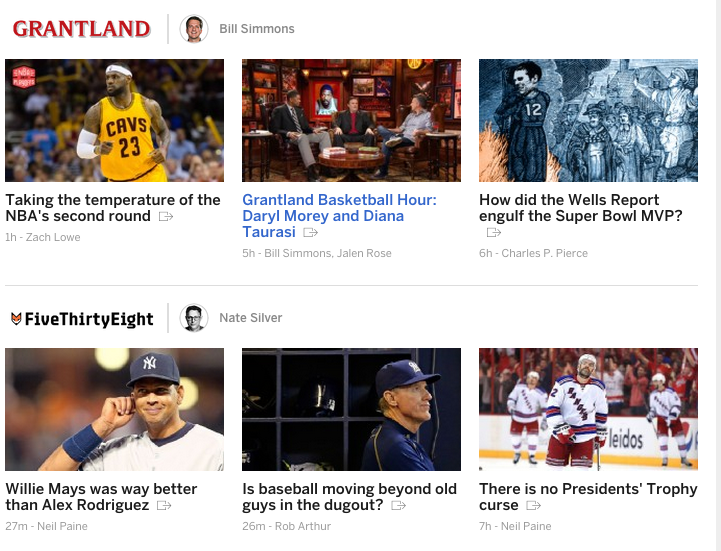Share the Grantland Basketball Hour story
721x551 pixels.
pos(311,233)
